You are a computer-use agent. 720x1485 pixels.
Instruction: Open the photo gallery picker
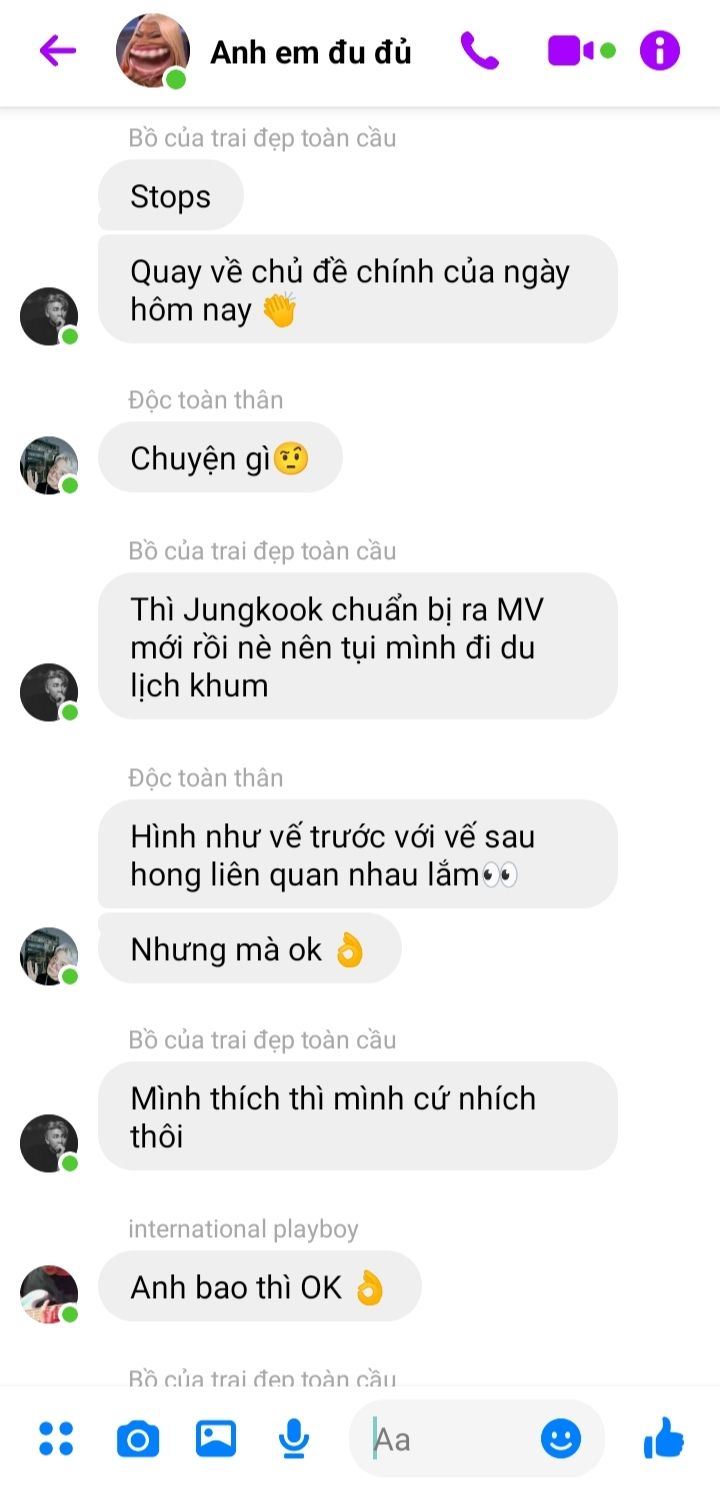coord(216,1438)
